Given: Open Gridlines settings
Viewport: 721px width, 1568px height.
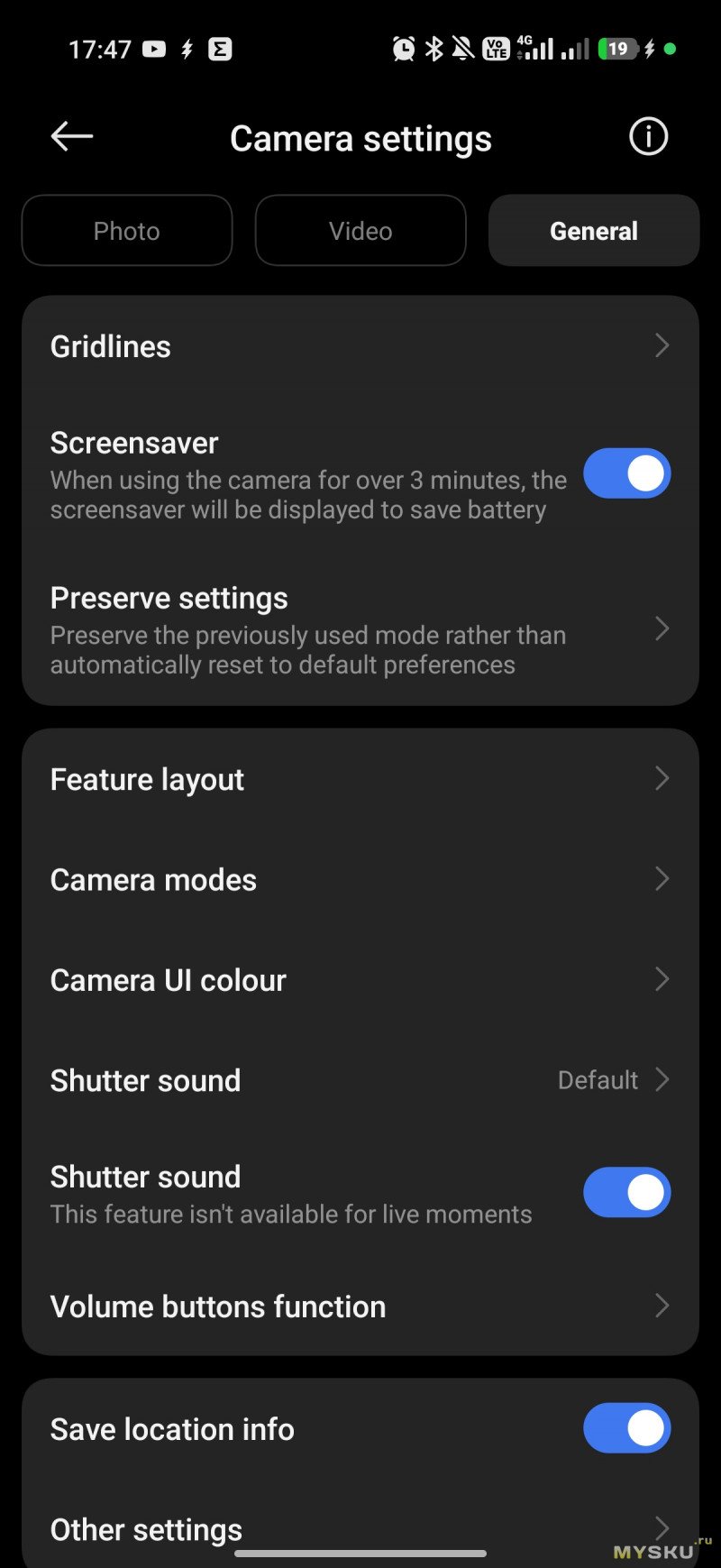Looking at the screenshot, I should (360, 346).
